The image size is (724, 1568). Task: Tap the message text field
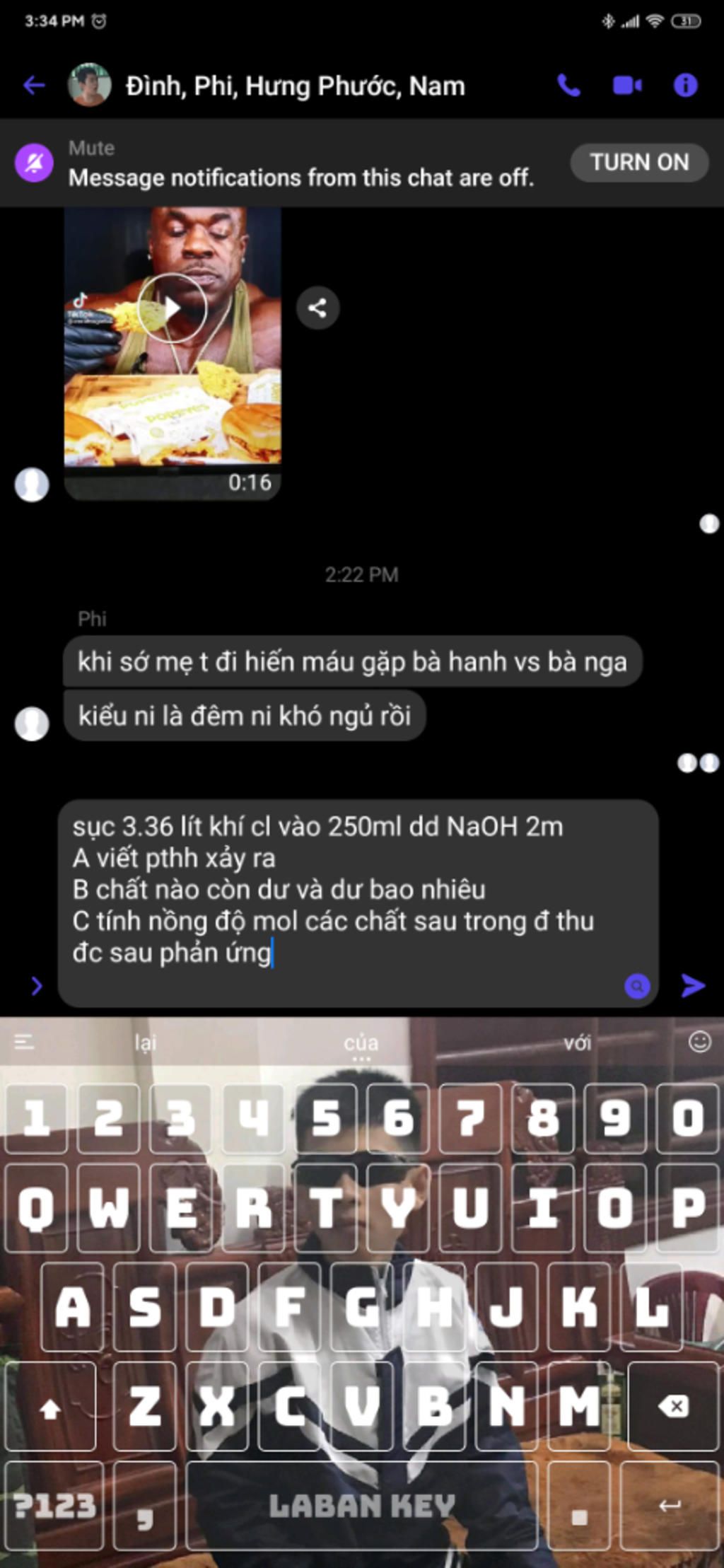tap(339, 891)
